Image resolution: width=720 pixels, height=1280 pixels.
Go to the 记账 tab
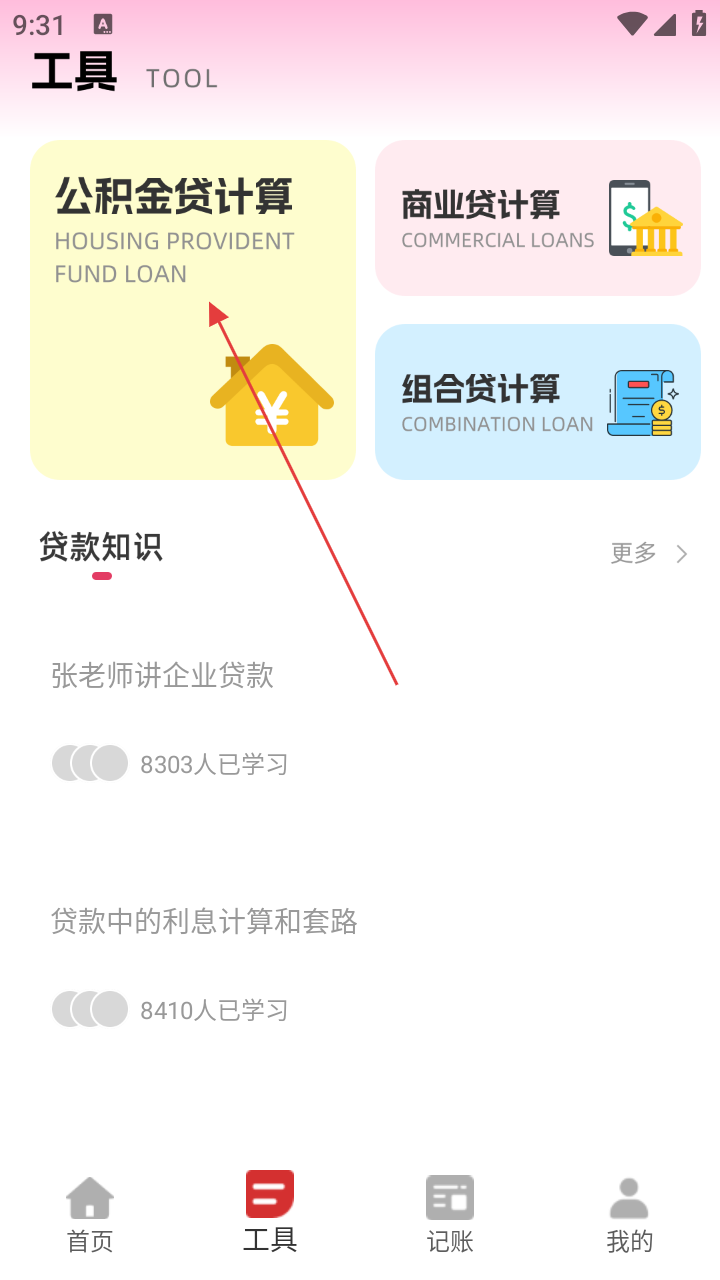pyautogui.click(x=450, y=1214)
